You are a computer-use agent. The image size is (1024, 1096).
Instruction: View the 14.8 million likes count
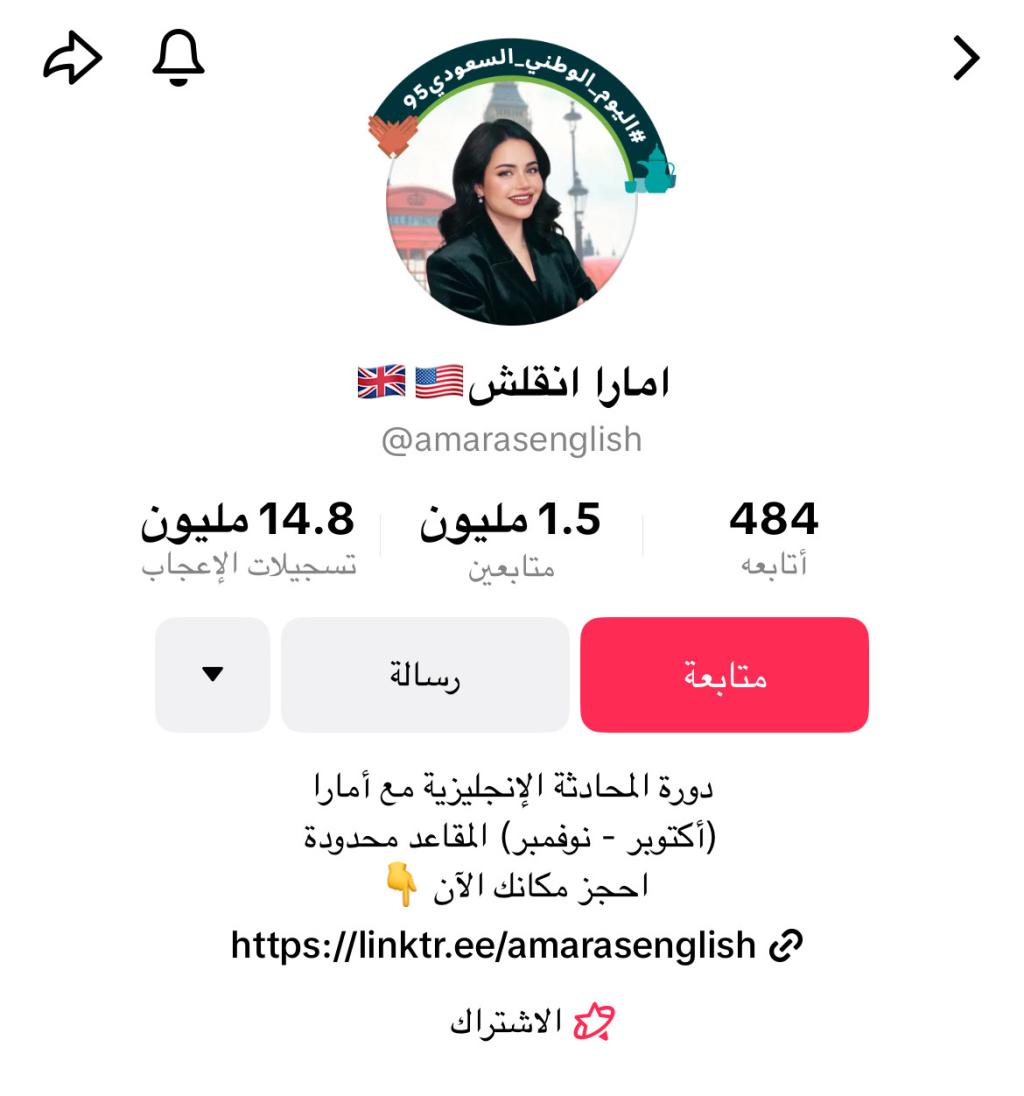tap(248, 538)
